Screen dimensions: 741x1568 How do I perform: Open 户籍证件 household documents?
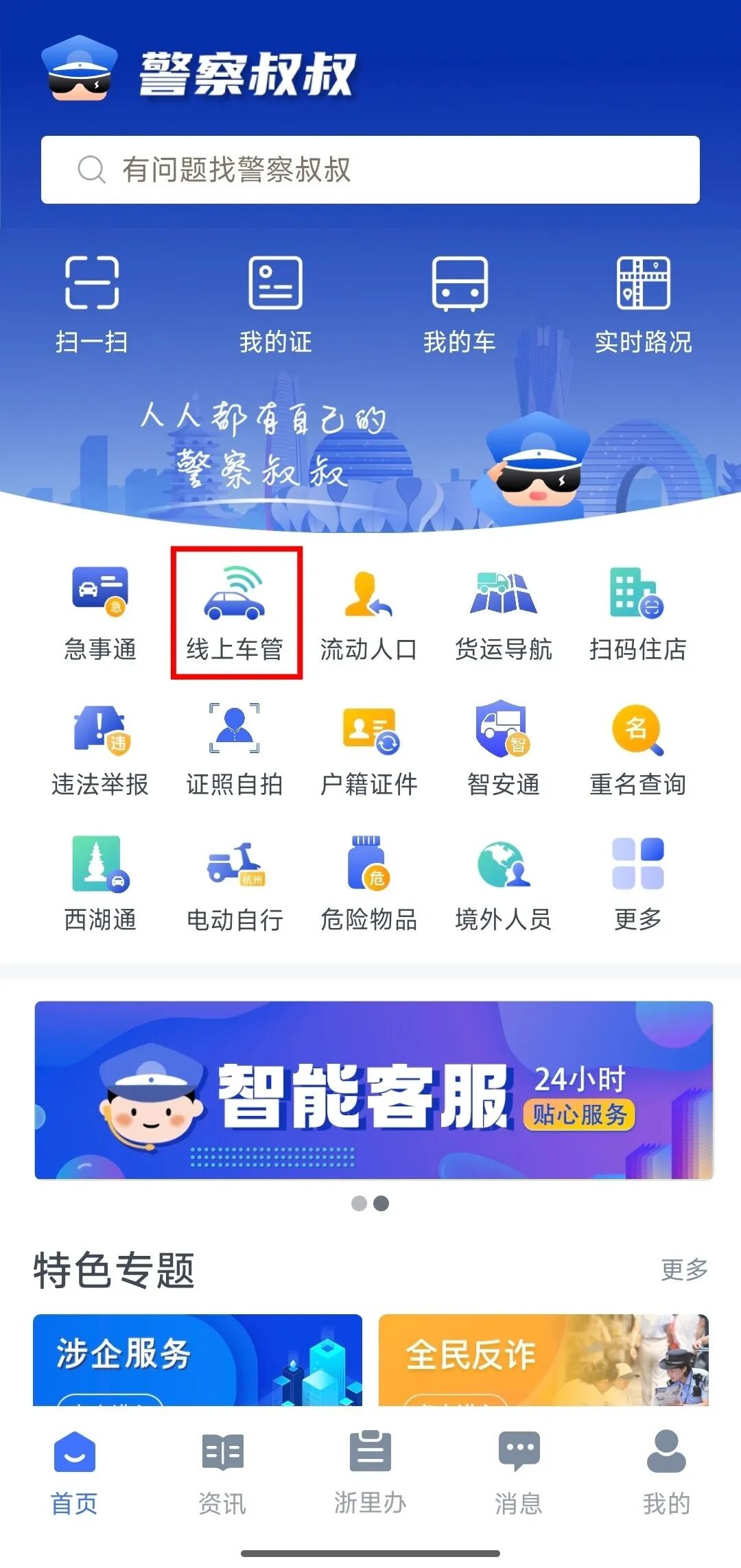[368, 748]
